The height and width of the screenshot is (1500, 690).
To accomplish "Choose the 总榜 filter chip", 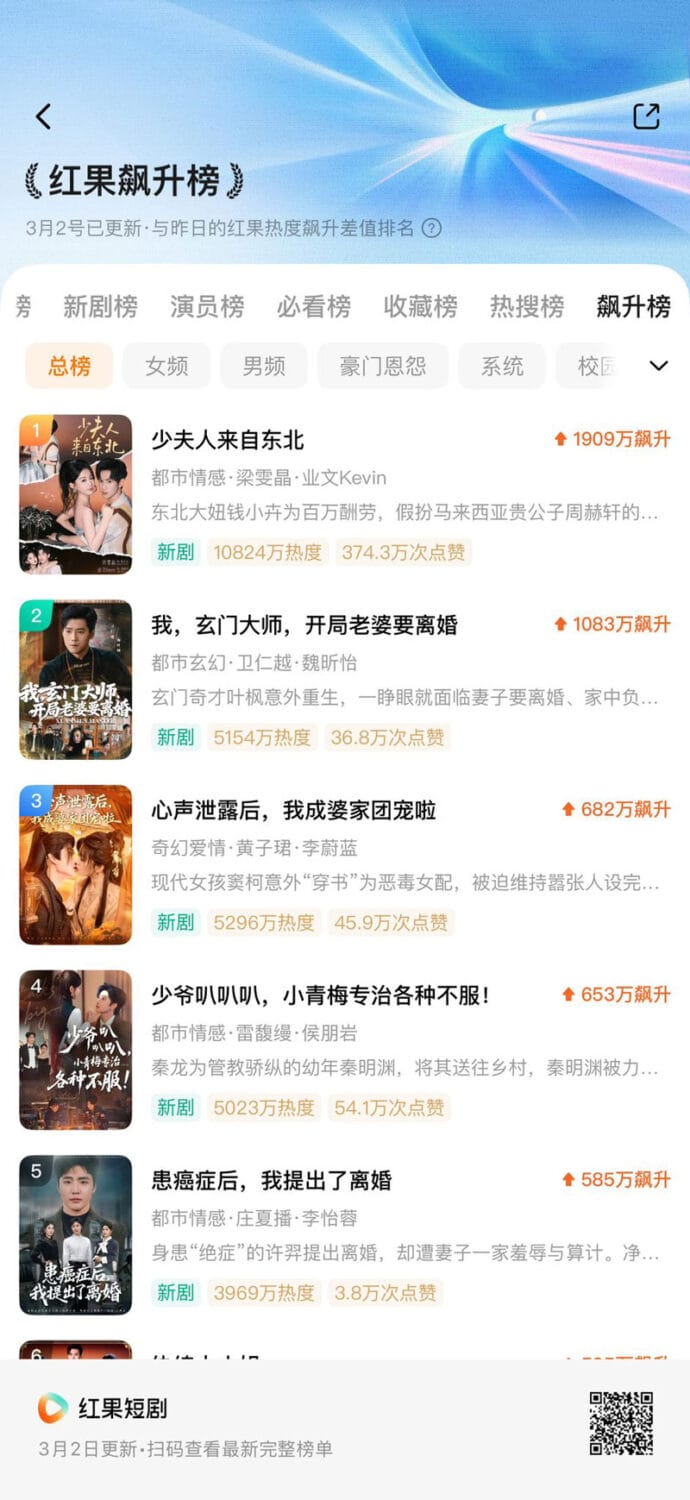I will 69,366.
